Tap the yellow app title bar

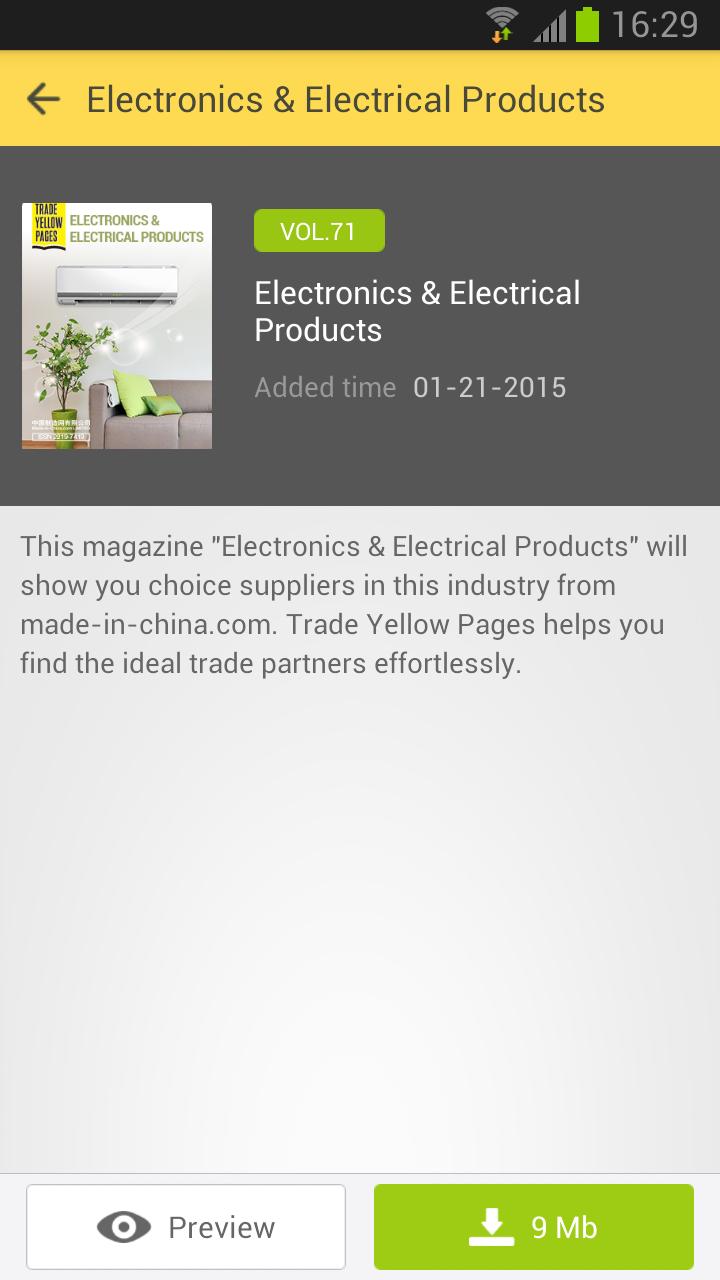coord(360,99)
